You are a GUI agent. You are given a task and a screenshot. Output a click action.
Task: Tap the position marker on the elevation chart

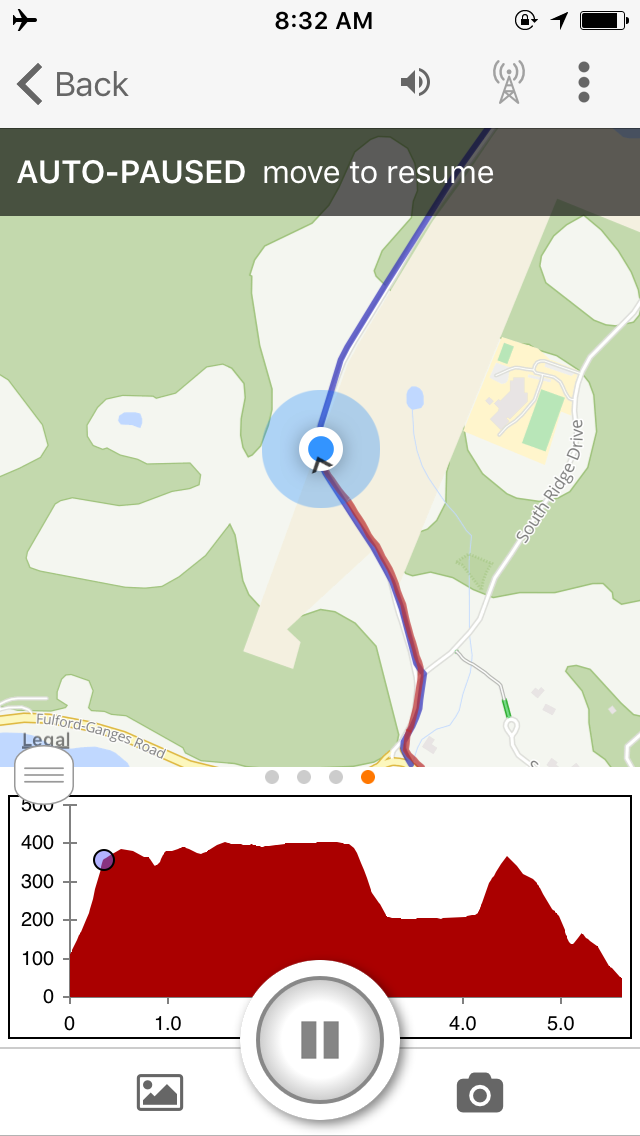(104, 860)
